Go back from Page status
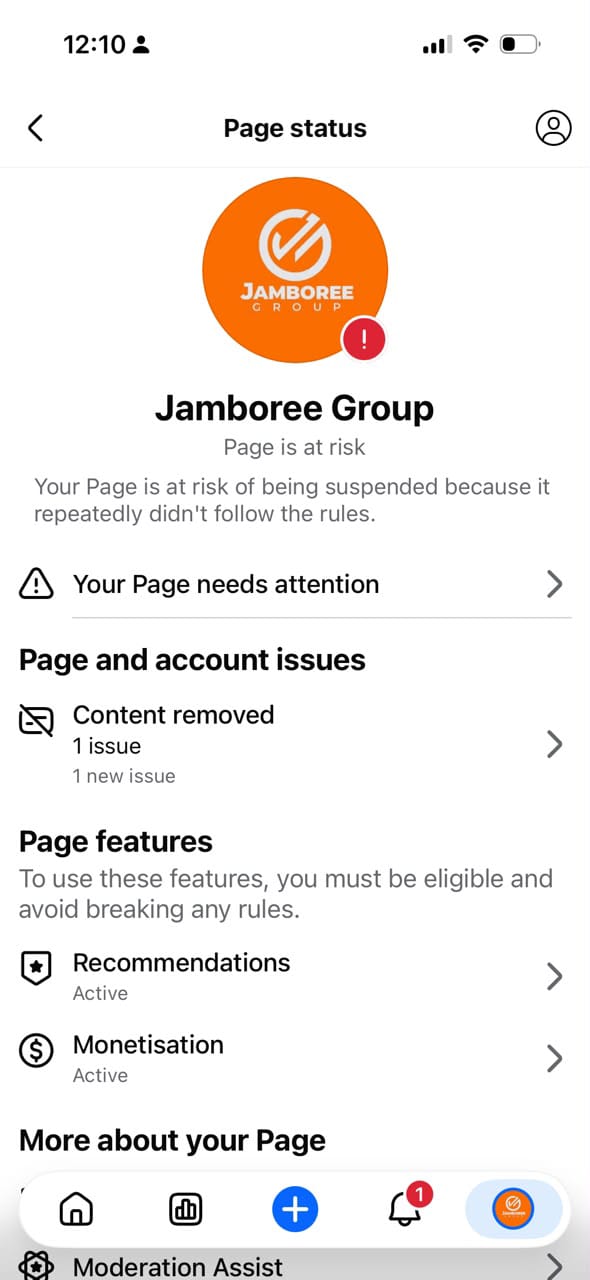 pyautogui.click(x=36, y=128)
